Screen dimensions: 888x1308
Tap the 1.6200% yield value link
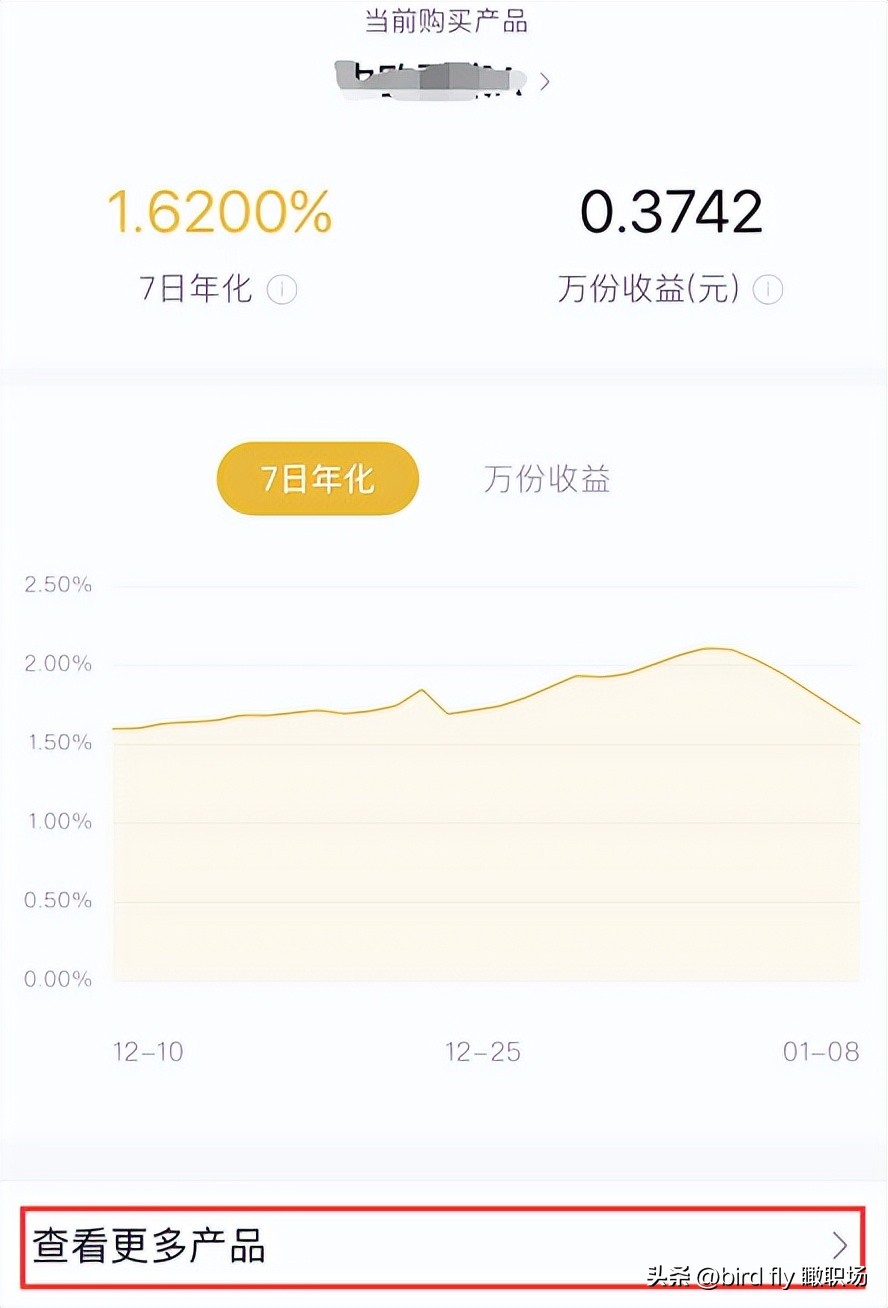219,212
